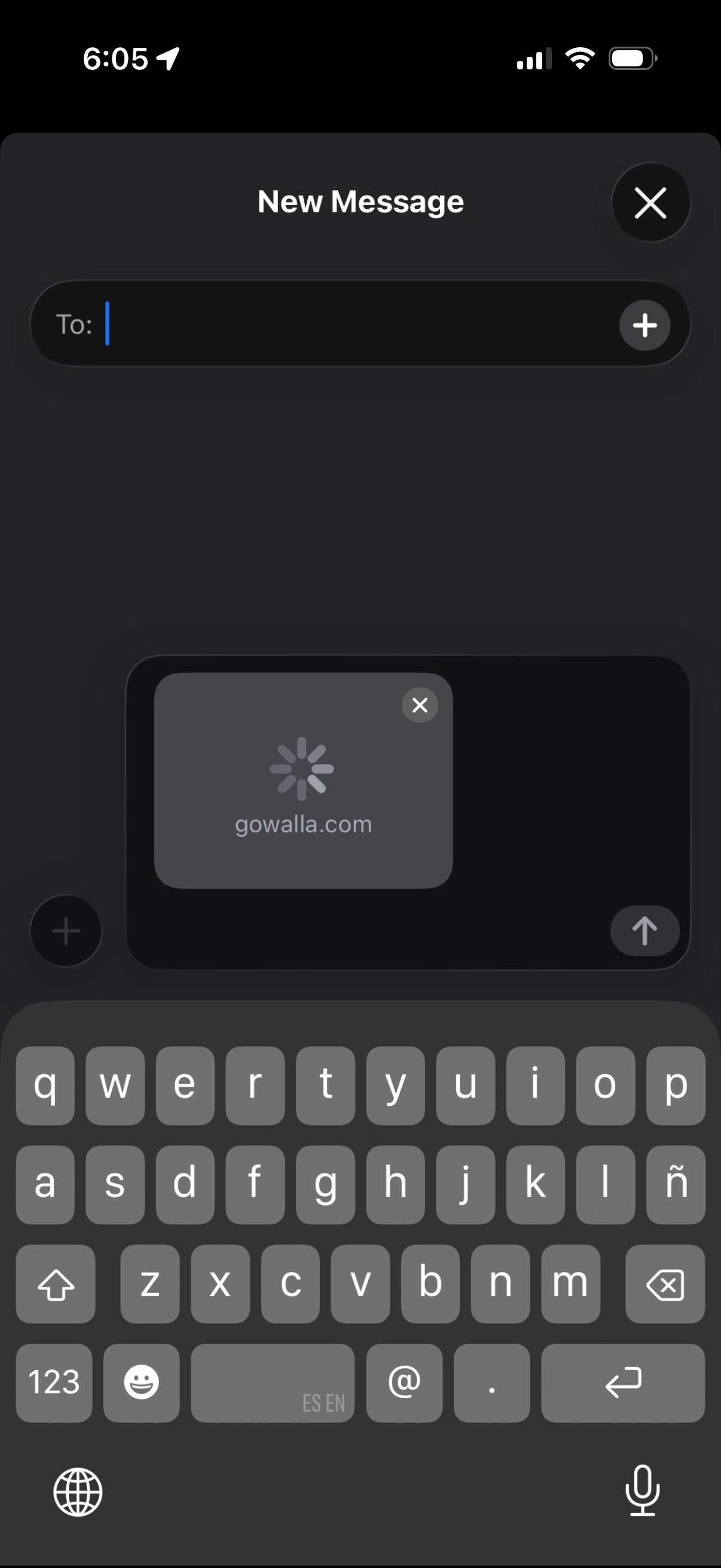Image resolution: width=721 pixels, height=1568 pixels.
Task: Open the emoji keyboard
Action: click(141, 1383)
